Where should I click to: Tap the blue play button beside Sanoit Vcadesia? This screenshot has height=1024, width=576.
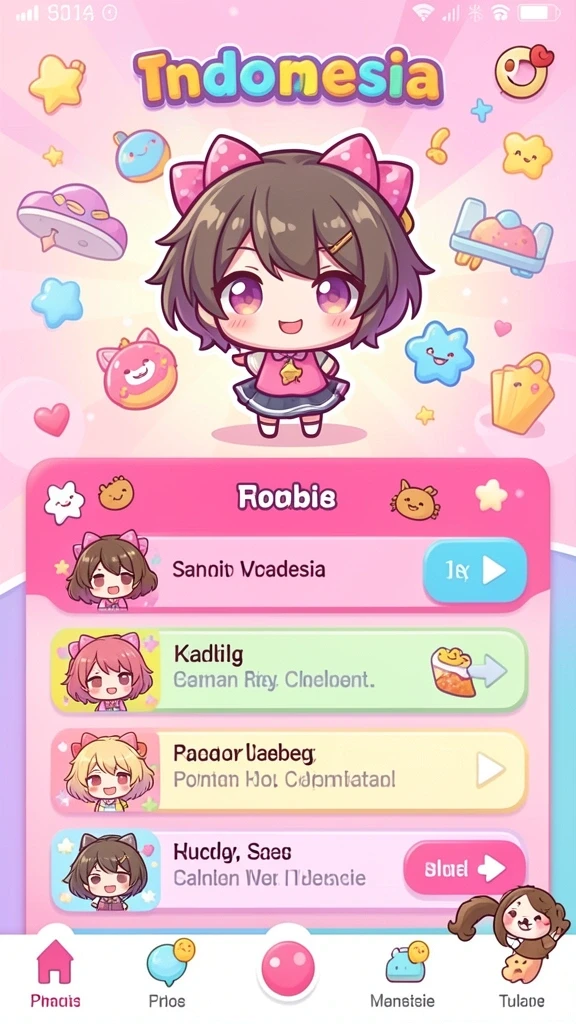click(475, 571)
